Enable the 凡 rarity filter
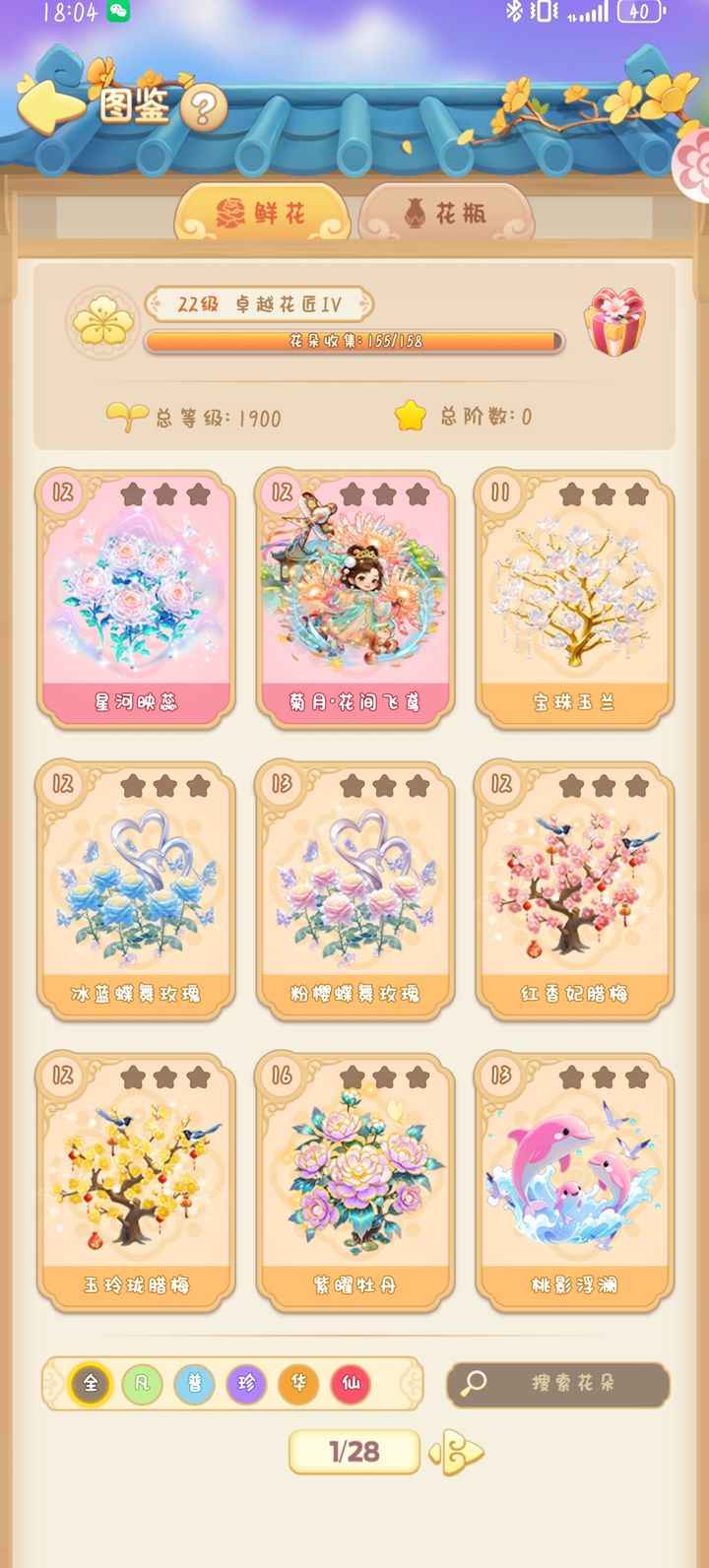This screenshot has height=1568, width=709. coord(143,1383)
